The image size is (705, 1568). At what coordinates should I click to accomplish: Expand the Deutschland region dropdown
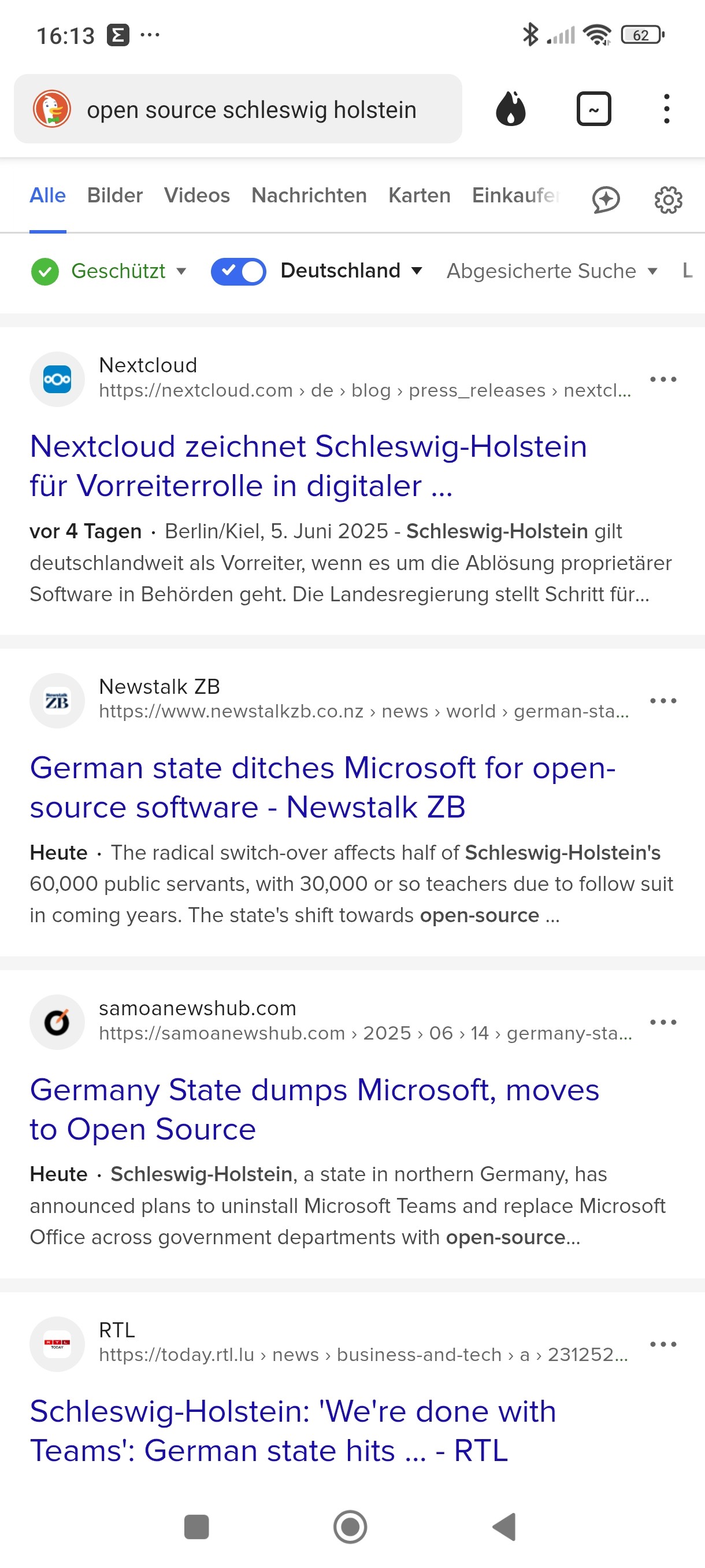coord(351,271)
